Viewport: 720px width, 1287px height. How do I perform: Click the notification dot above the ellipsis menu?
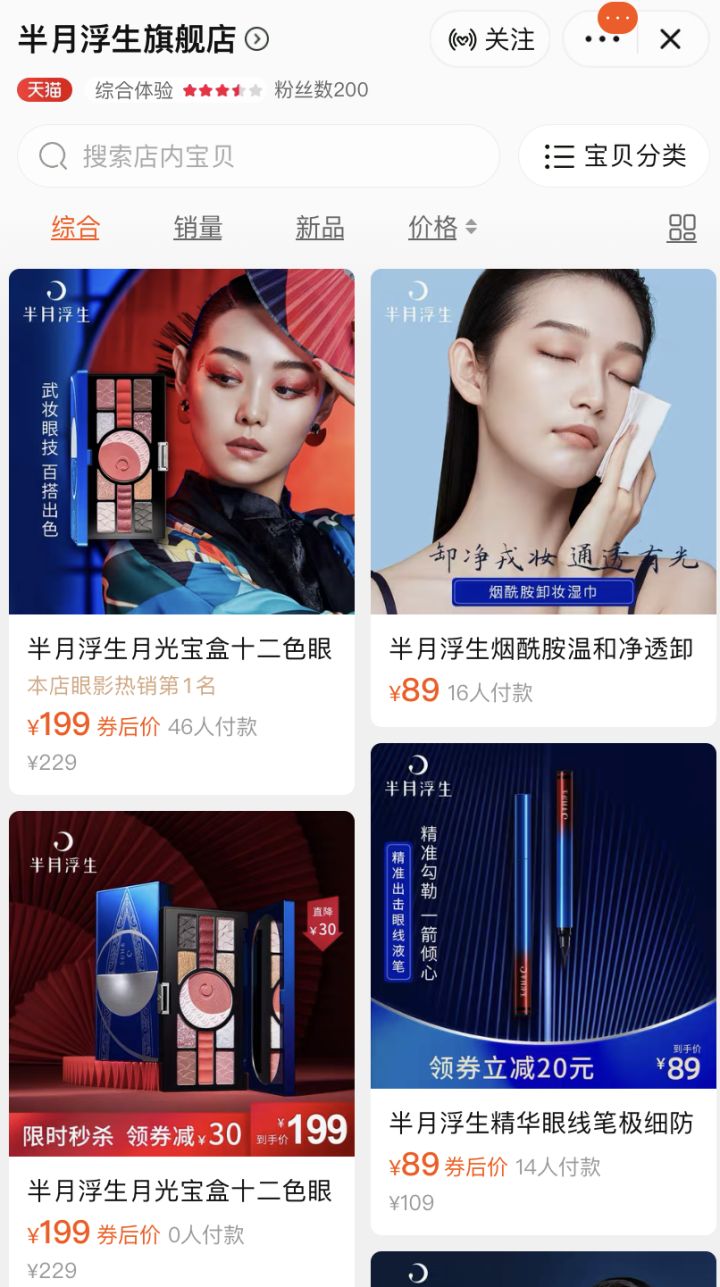point(618,18)
